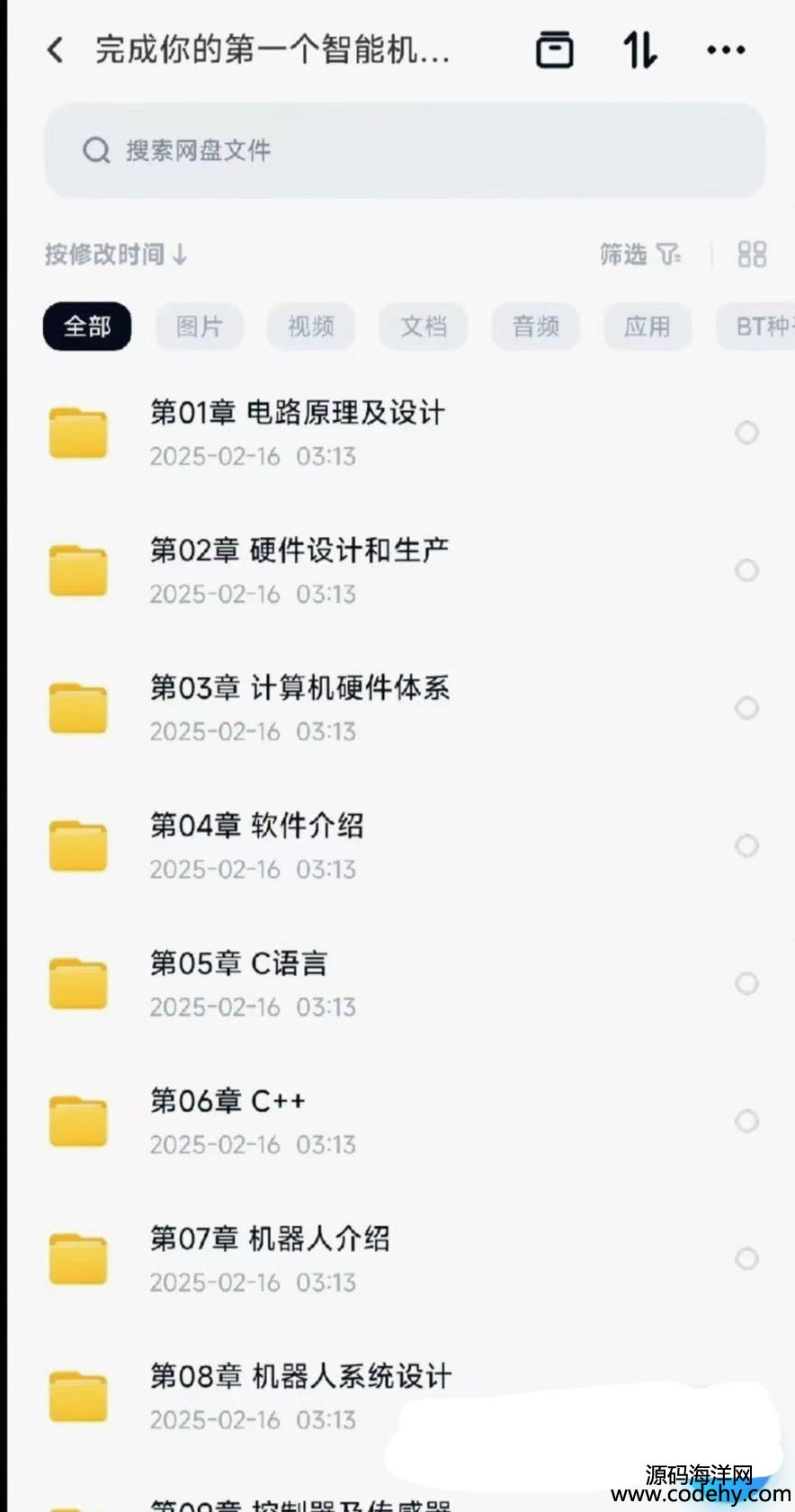Open folder 第01章 电路原理及设计
This screenshot has width=795, height=1512.
pos(297,433)
